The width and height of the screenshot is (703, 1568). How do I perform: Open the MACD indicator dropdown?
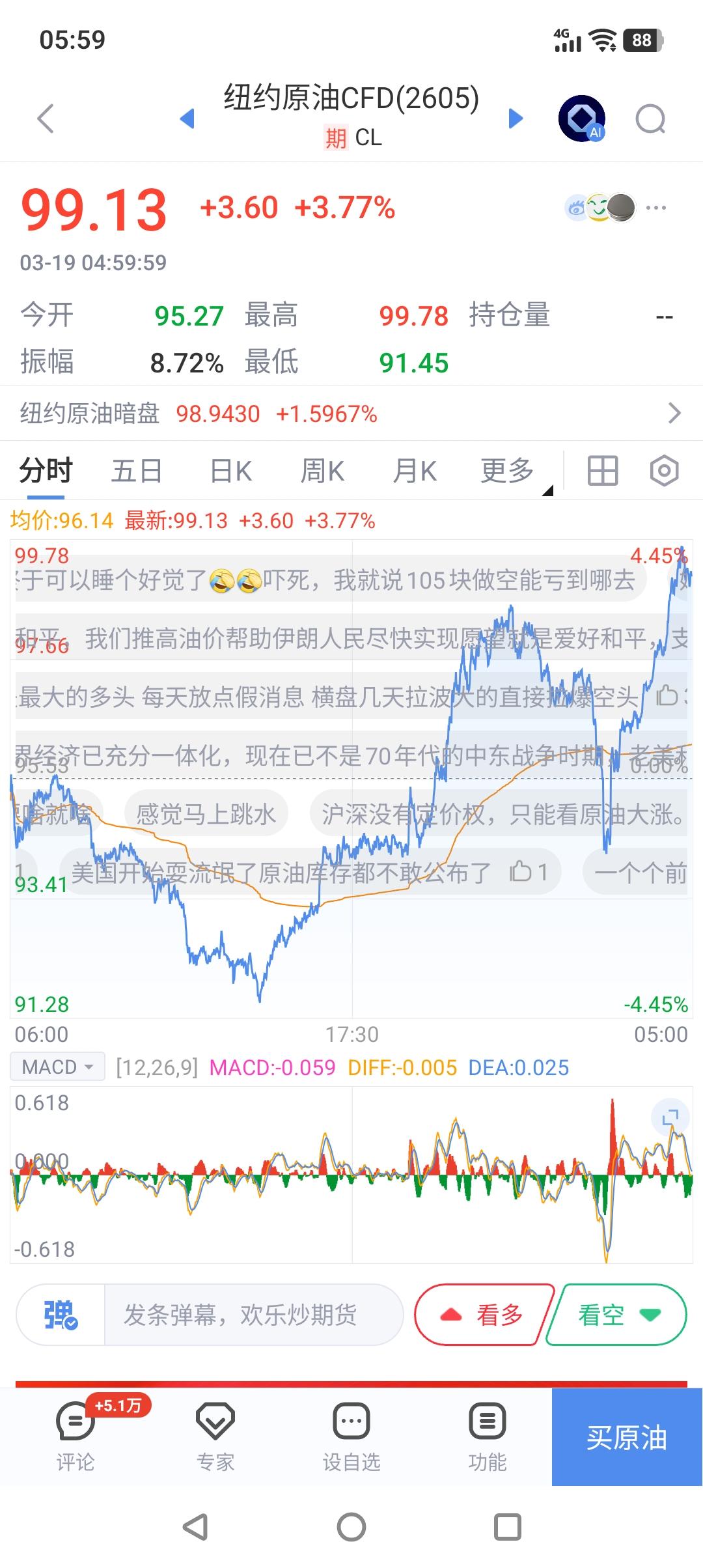(57, 1066)
